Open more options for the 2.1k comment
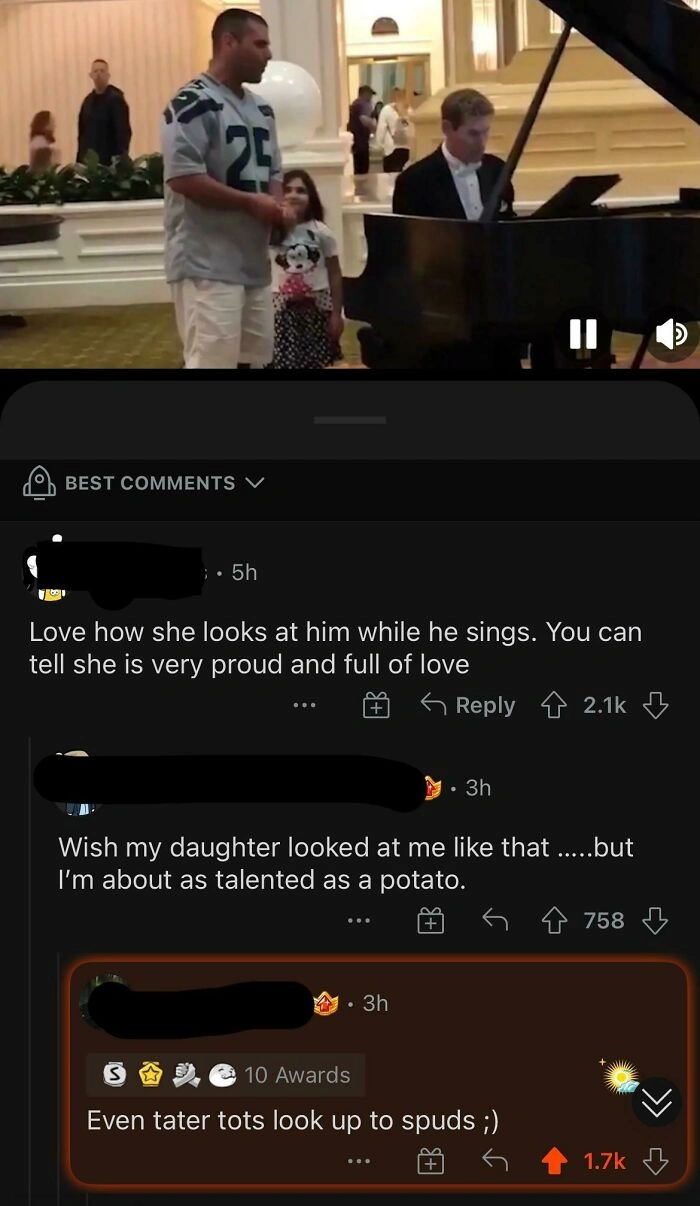 [x=304, y=705]
